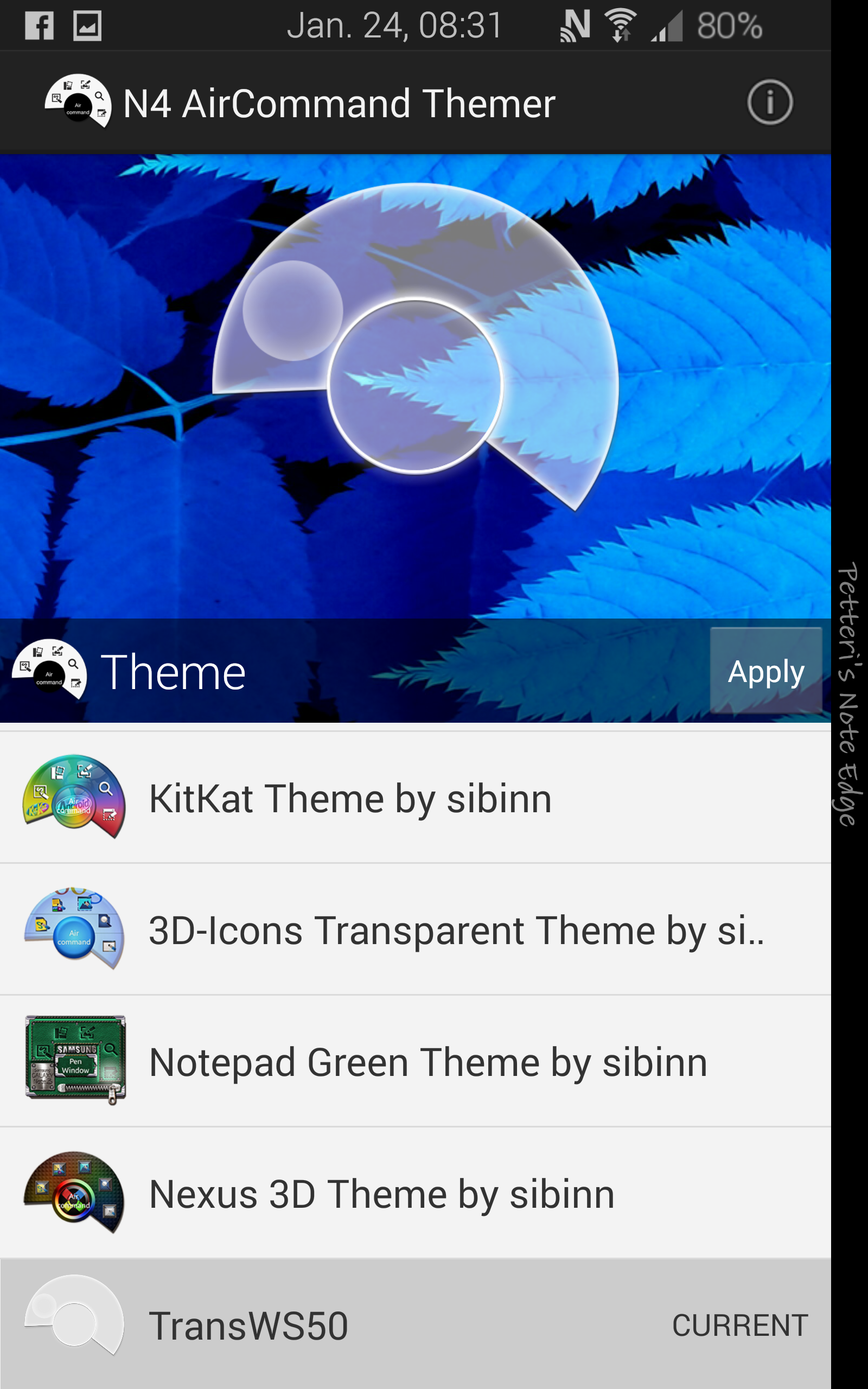Choose the 3D-Icons Transparent Theme
Viewport: 868px width, 1389px height.
coord(416,929)
